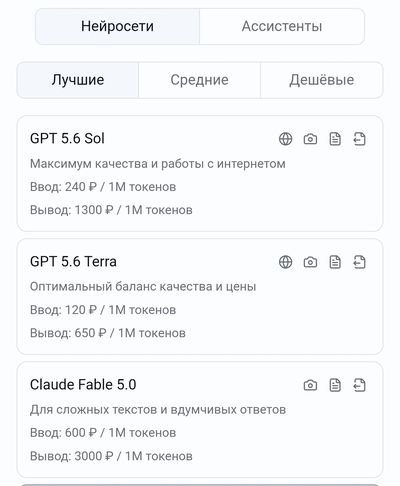Select the Лучшие category
The image size is (400, 486).
click(78, 80)
